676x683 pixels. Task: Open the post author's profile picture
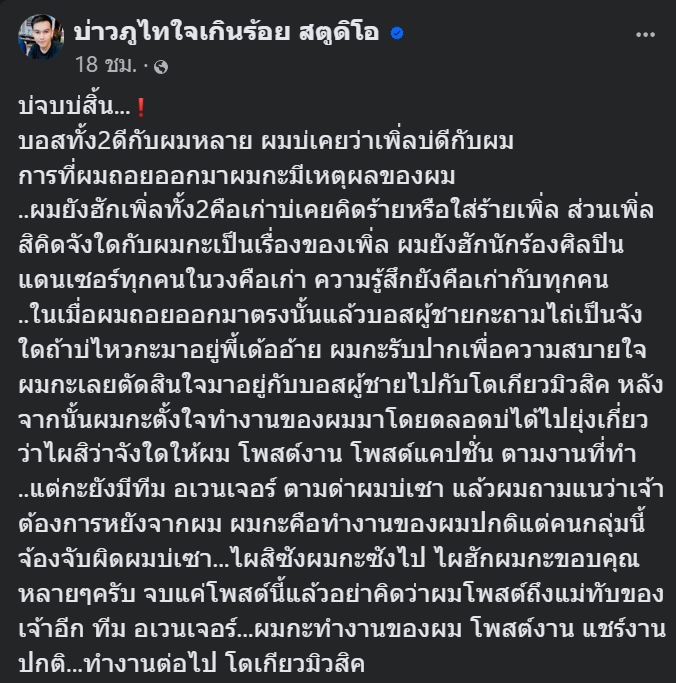pyautogui.click(x=39, y=43)
